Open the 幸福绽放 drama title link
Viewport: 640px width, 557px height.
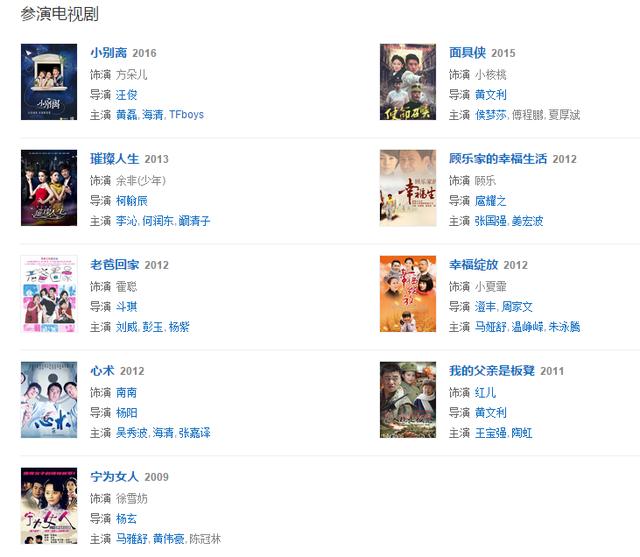(x=474, y=265)
